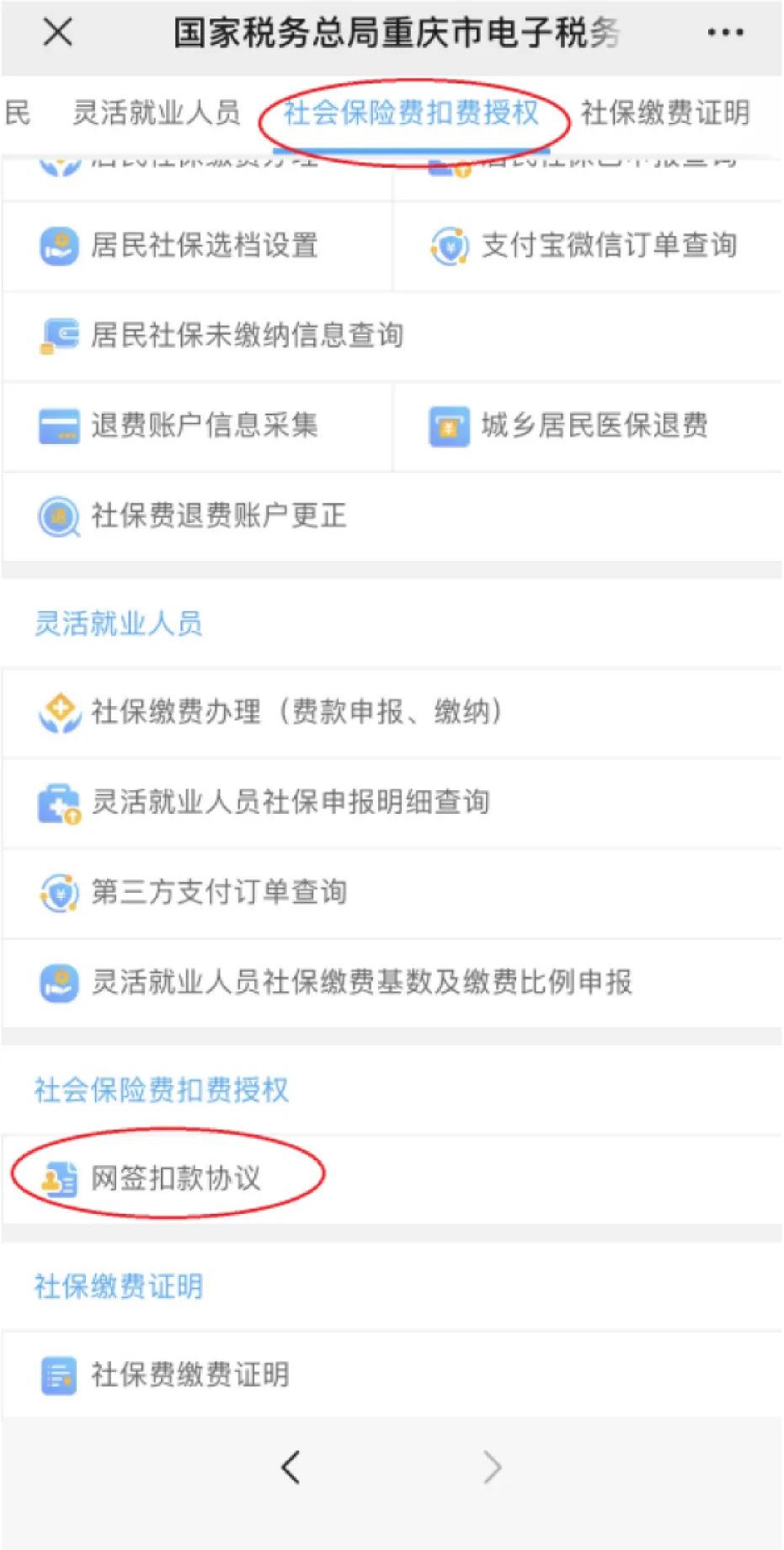784x1550 pixels.
Task: Go forward to the next web page
Action: click(493, 1468)
